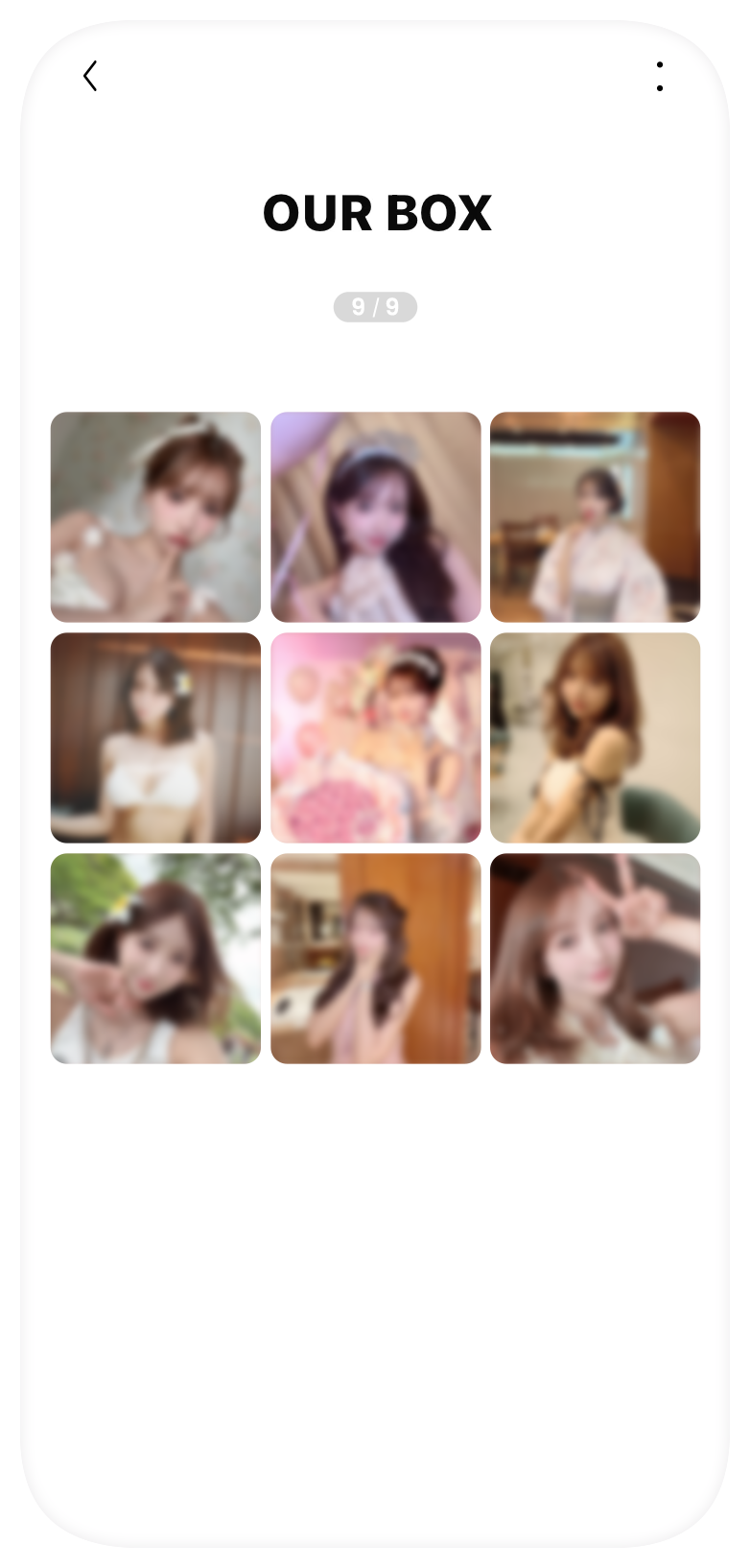Open the close-up selfie with peace sign
Viewport: 750px width, 1568px height.
(x=595, y=958)
